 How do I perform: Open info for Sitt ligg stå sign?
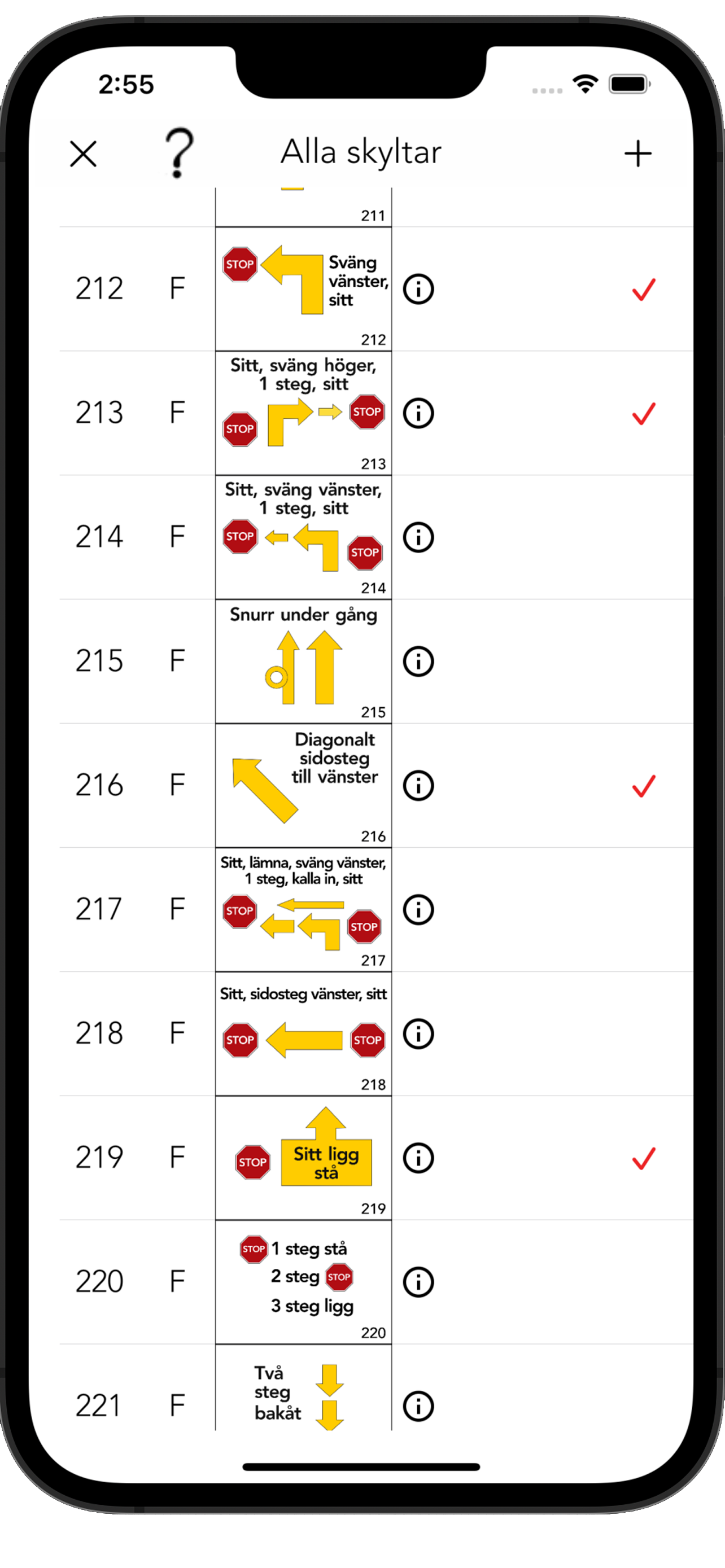point(418,1158)
